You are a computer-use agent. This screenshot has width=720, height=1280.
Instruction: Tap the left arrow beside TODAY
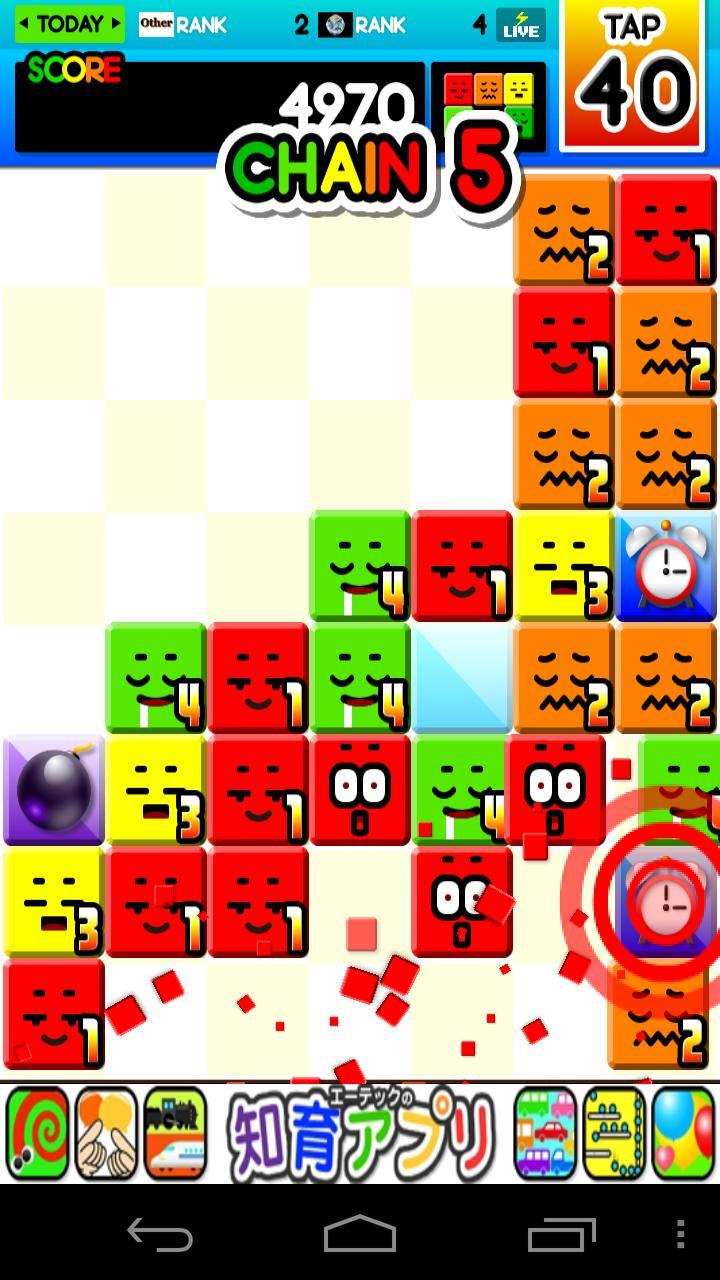click(26, 23)
